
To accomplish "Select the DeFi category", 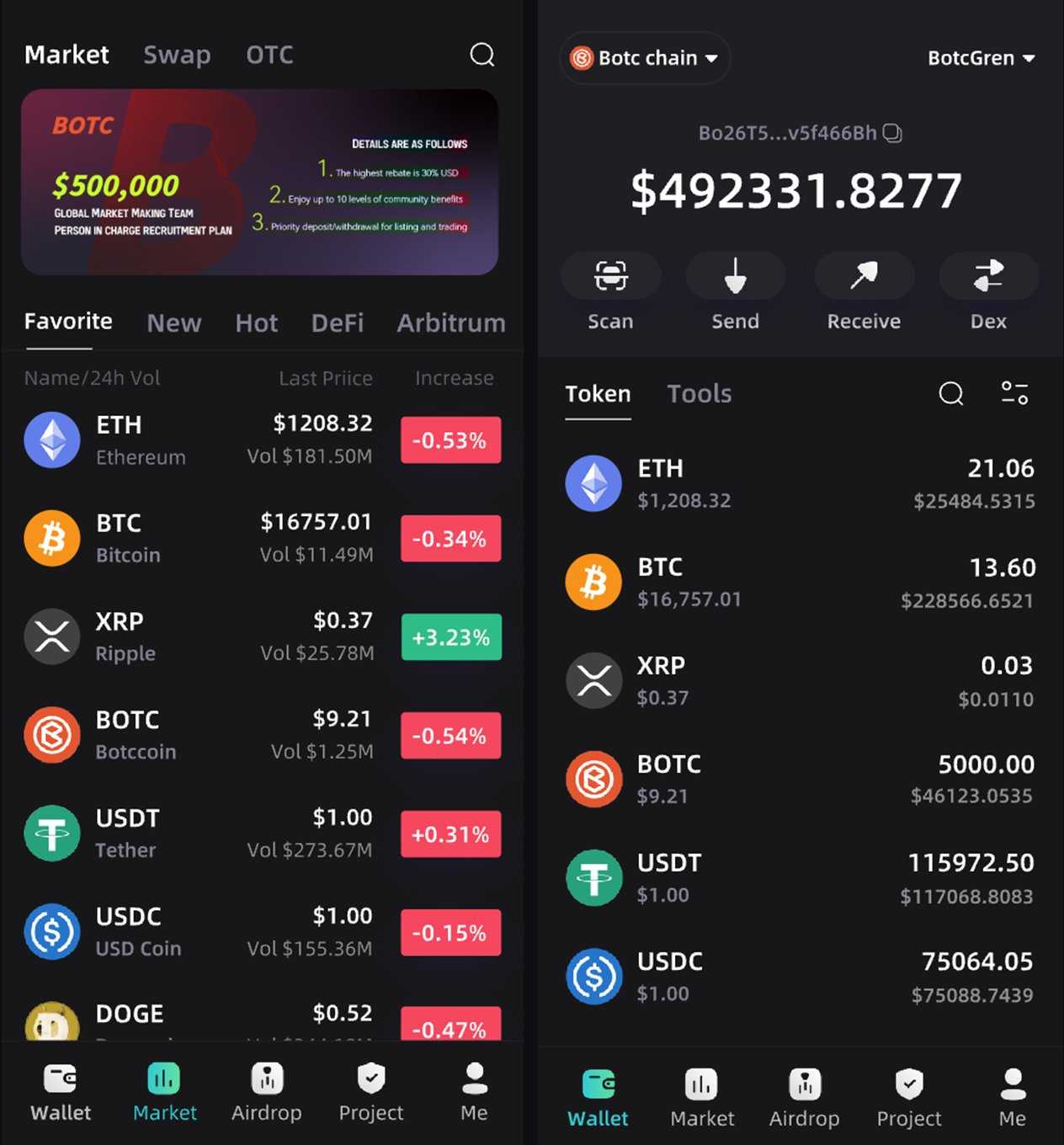I will [337, 322].
